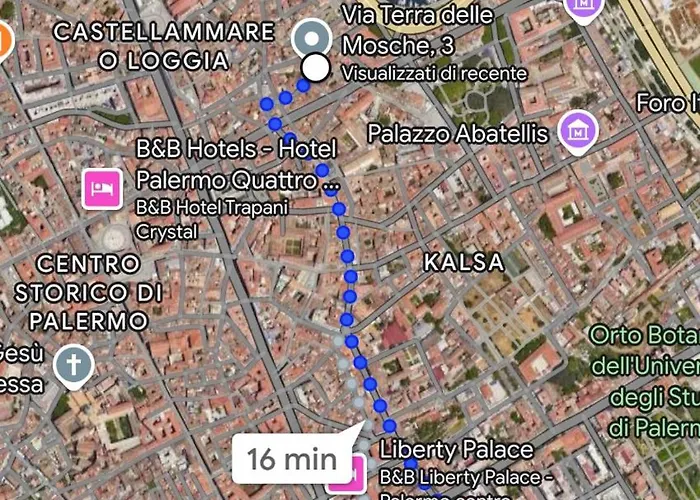
Task: Select the Palazzo Abatellis museum marker
Action: tap(577, 131)
